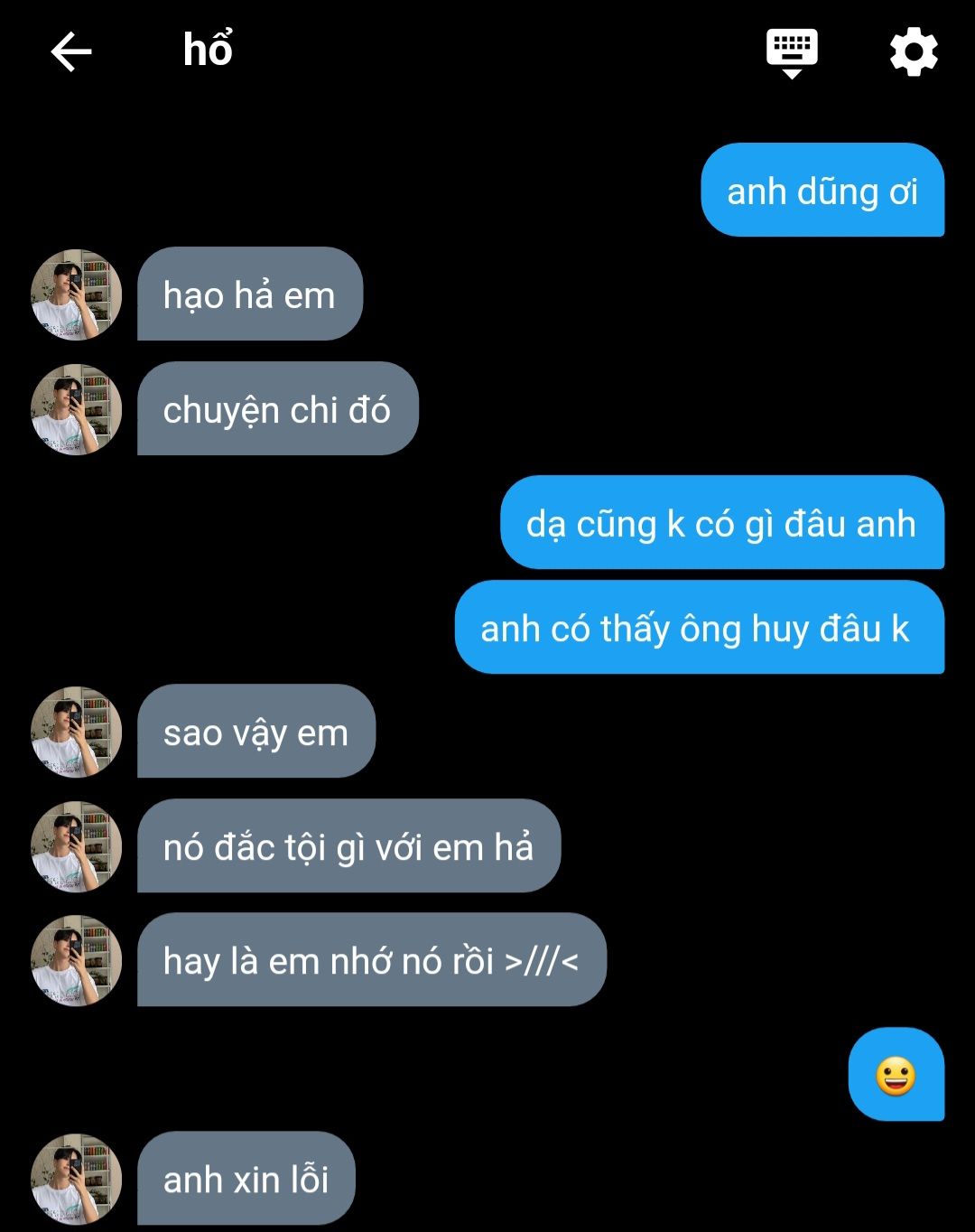
Task: Tap the avatar beside 'anh xin lỗi'
Action: (76, 1179)
